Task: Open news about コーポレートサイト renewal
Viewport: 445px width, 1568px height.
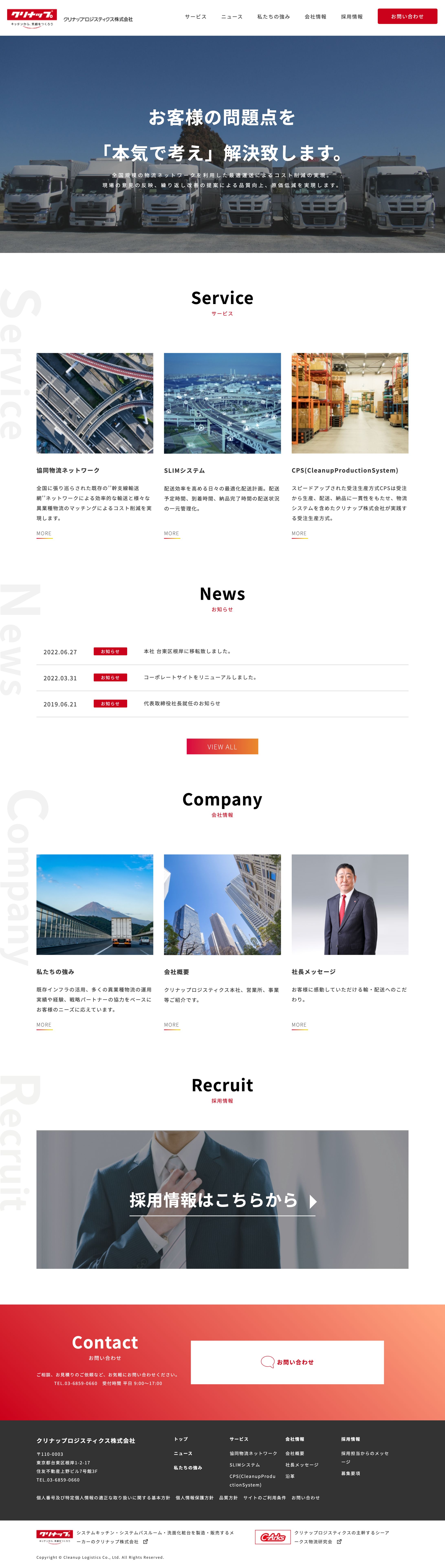Action: point(200,677)
